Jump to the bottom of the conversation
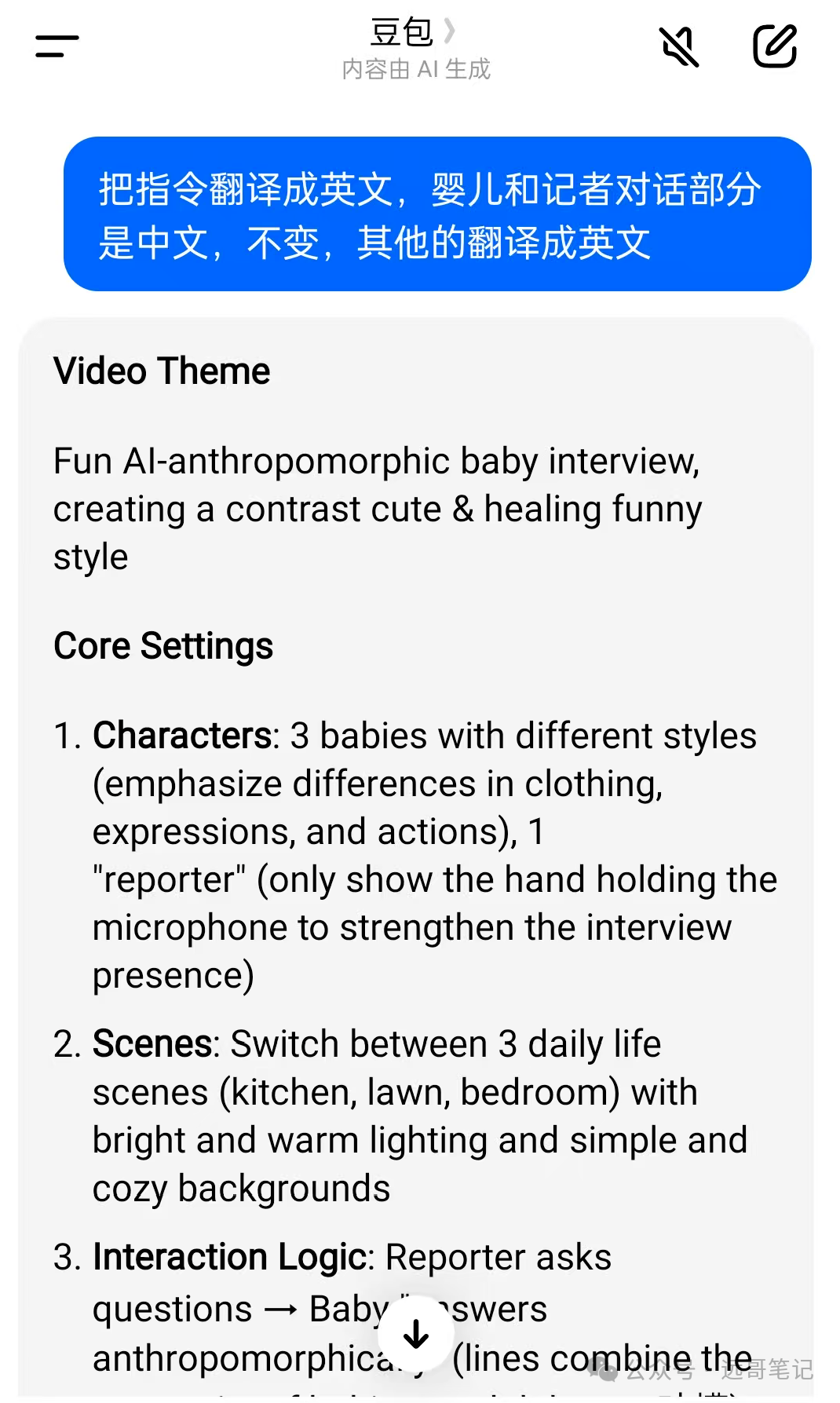 [x=415, y=1333]
